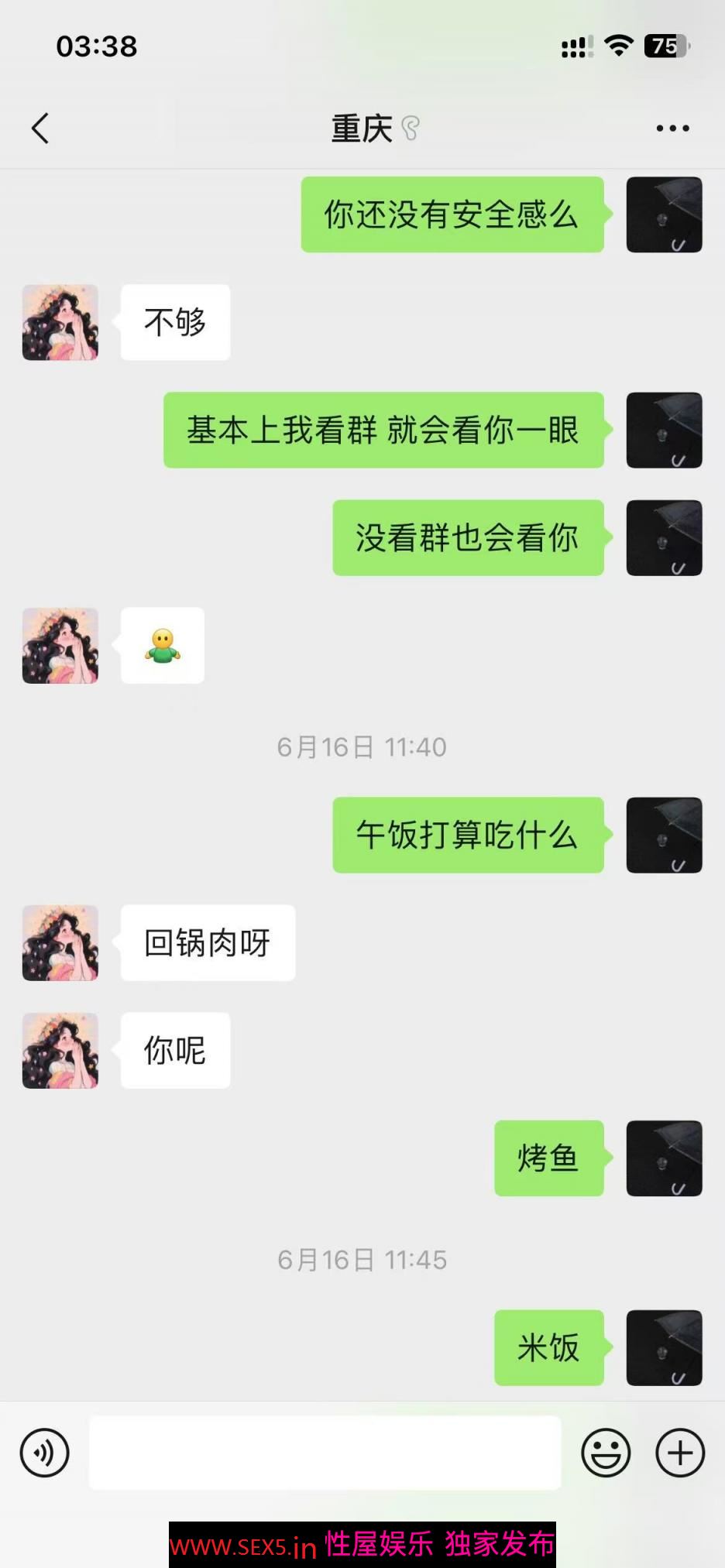Switch to voice message input

(x=44, y=1453)
